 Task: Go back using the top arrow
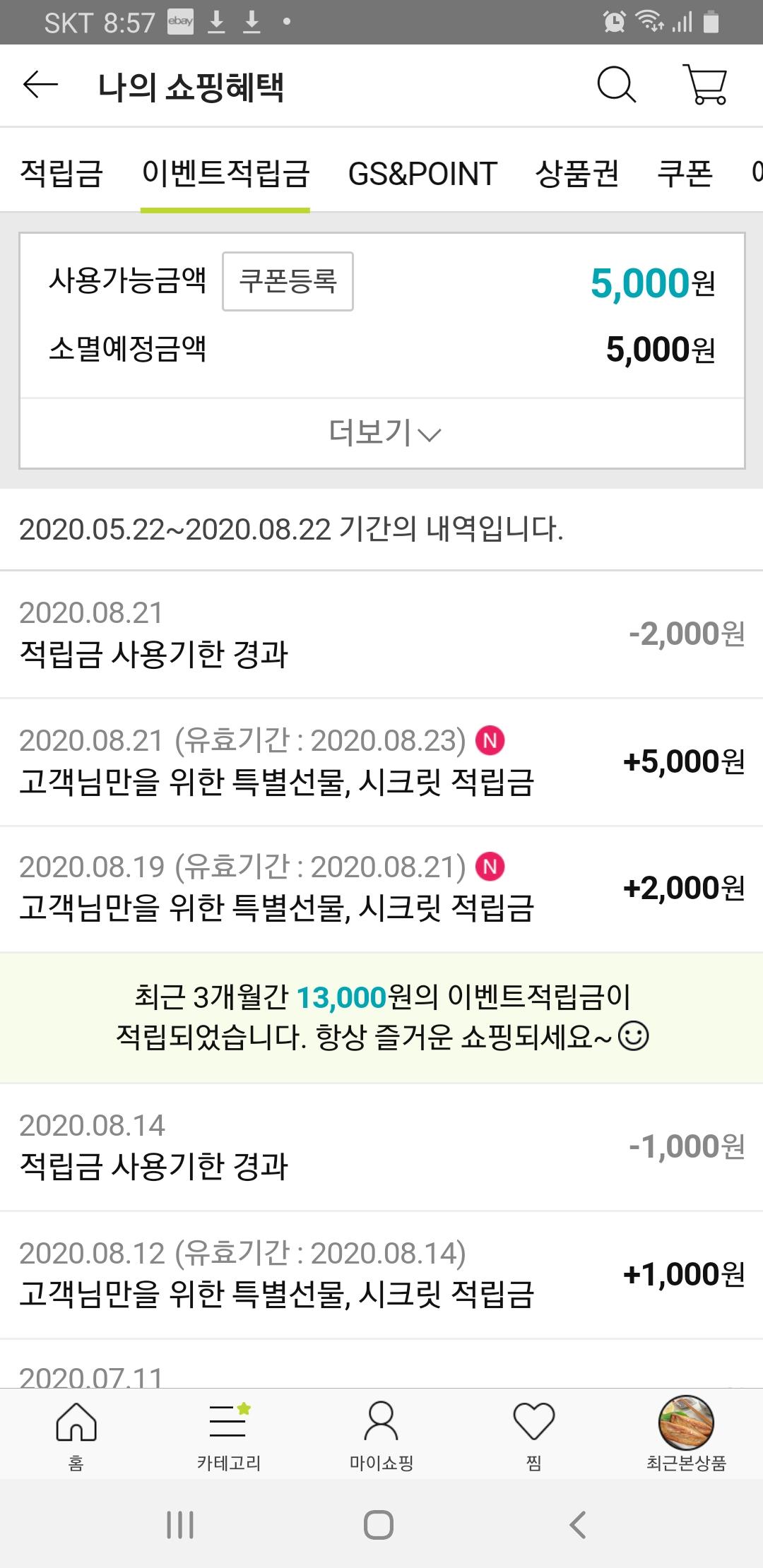click(40, 85)
